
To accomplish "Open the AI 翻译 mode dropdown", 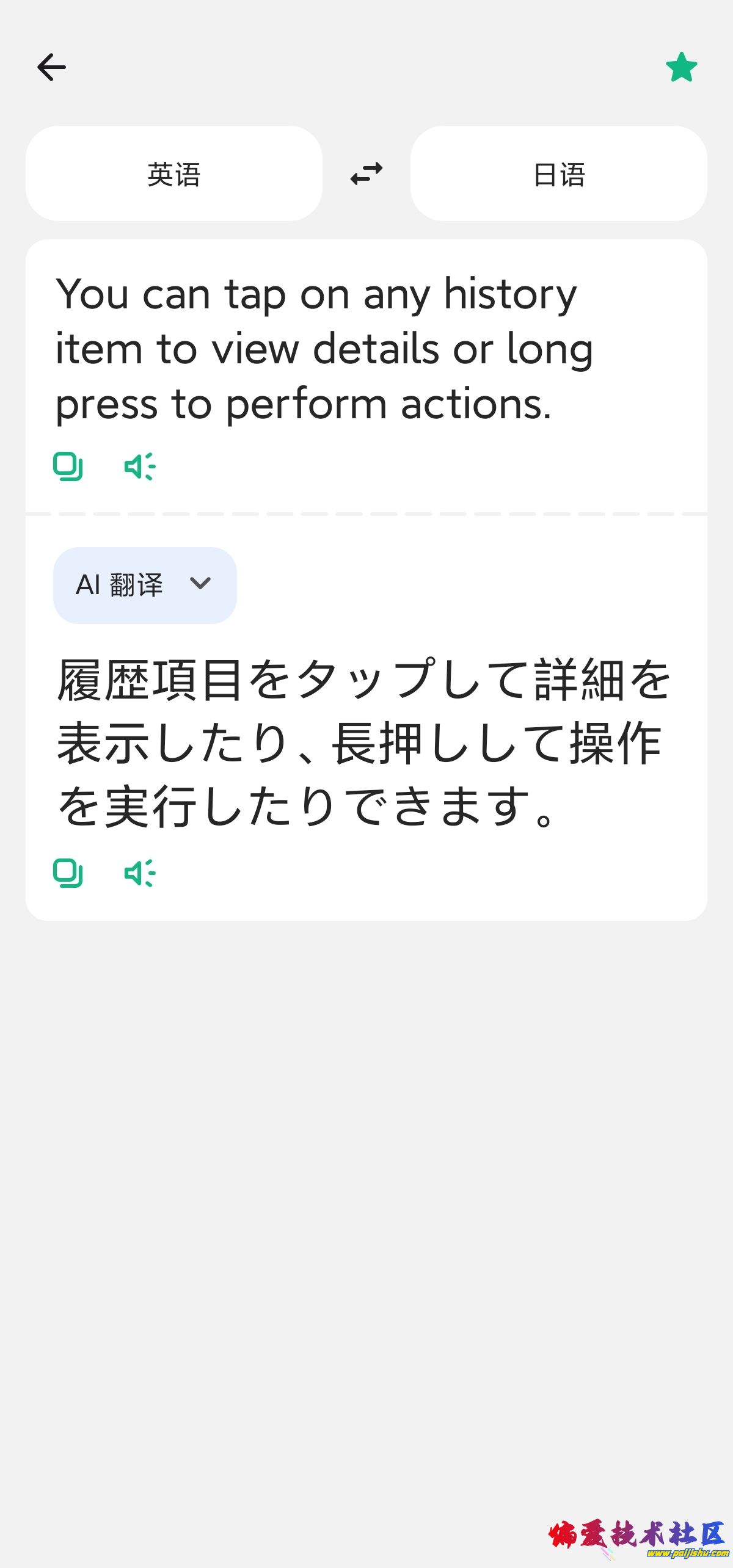I will [x=145, y=584].
